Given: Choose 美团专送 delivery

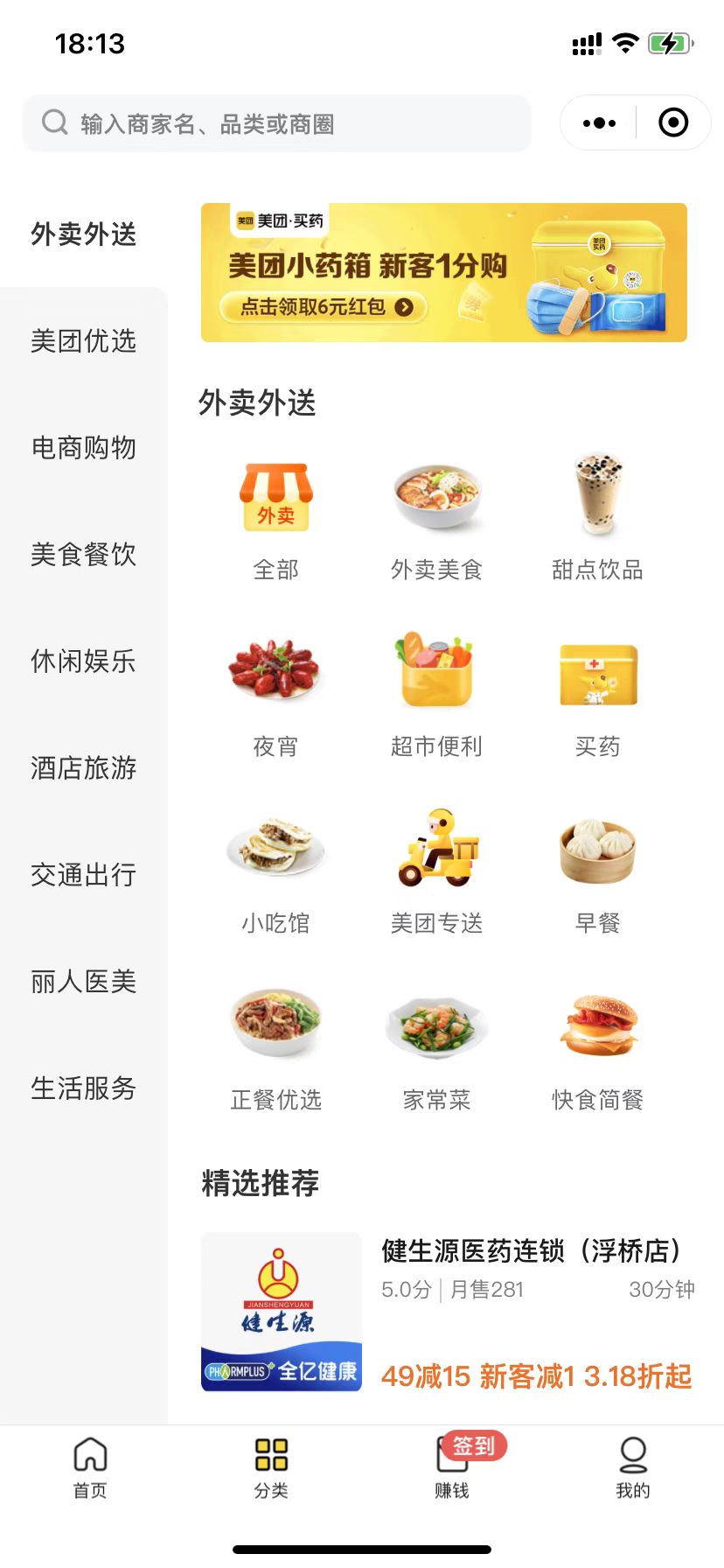Looking at the screenshot, I should tap(436, 870).
